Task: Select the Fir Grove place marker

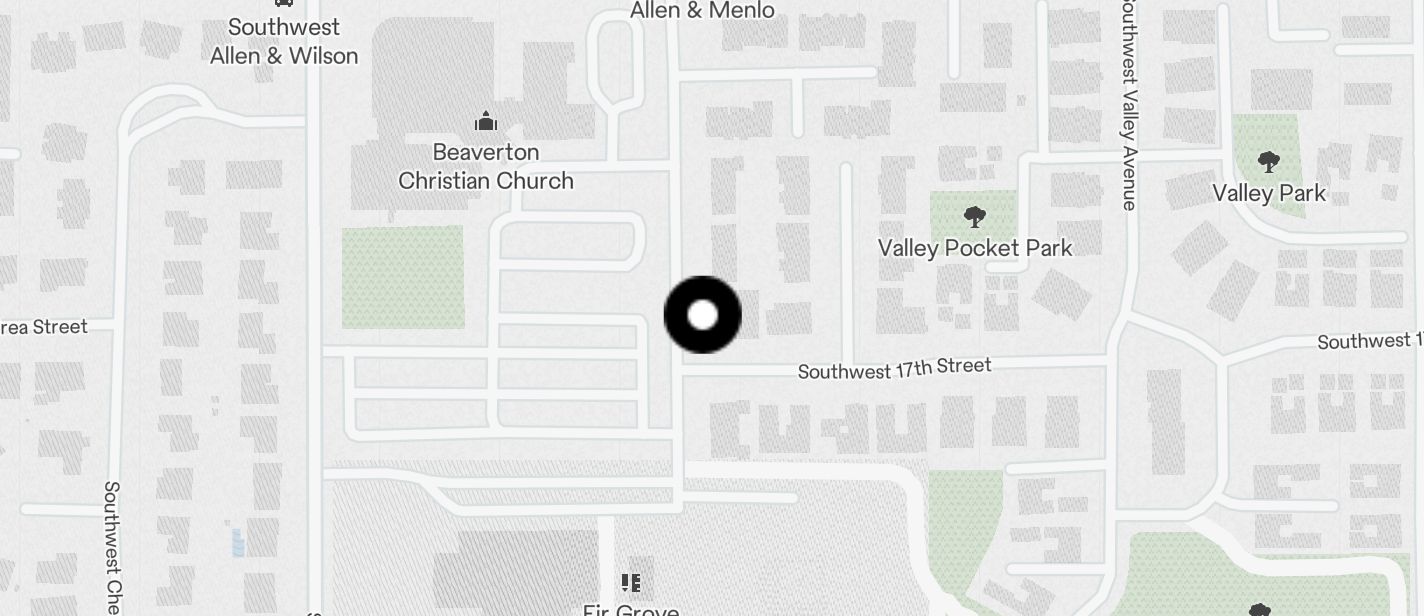Action: click(630, 582)
